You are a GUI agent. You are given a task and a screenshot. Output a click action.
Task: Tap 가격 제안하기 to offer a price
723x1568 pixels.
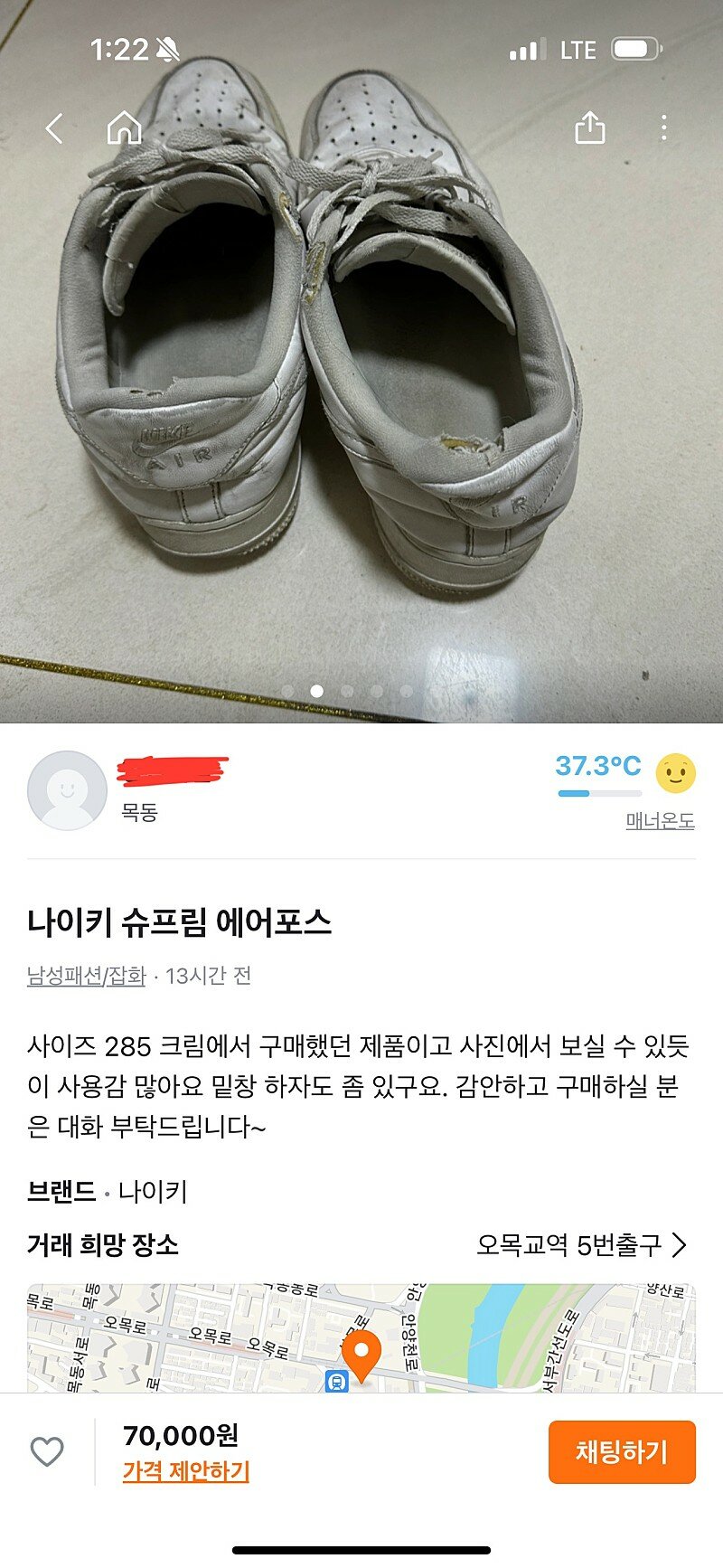(x=186, y=1471)
